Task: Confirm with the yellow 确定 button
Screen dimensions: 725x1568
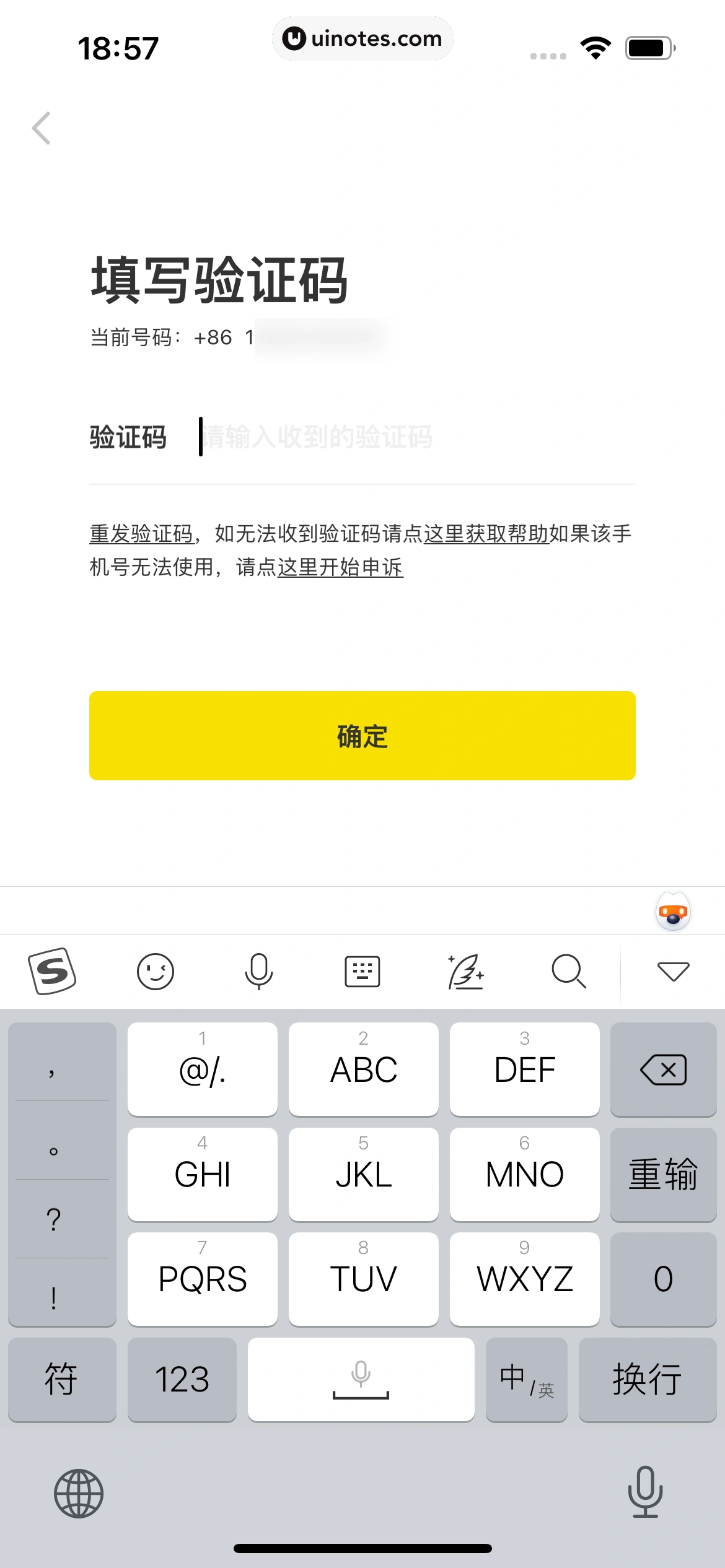Action: pyautogui.click(x=362, y=736)
